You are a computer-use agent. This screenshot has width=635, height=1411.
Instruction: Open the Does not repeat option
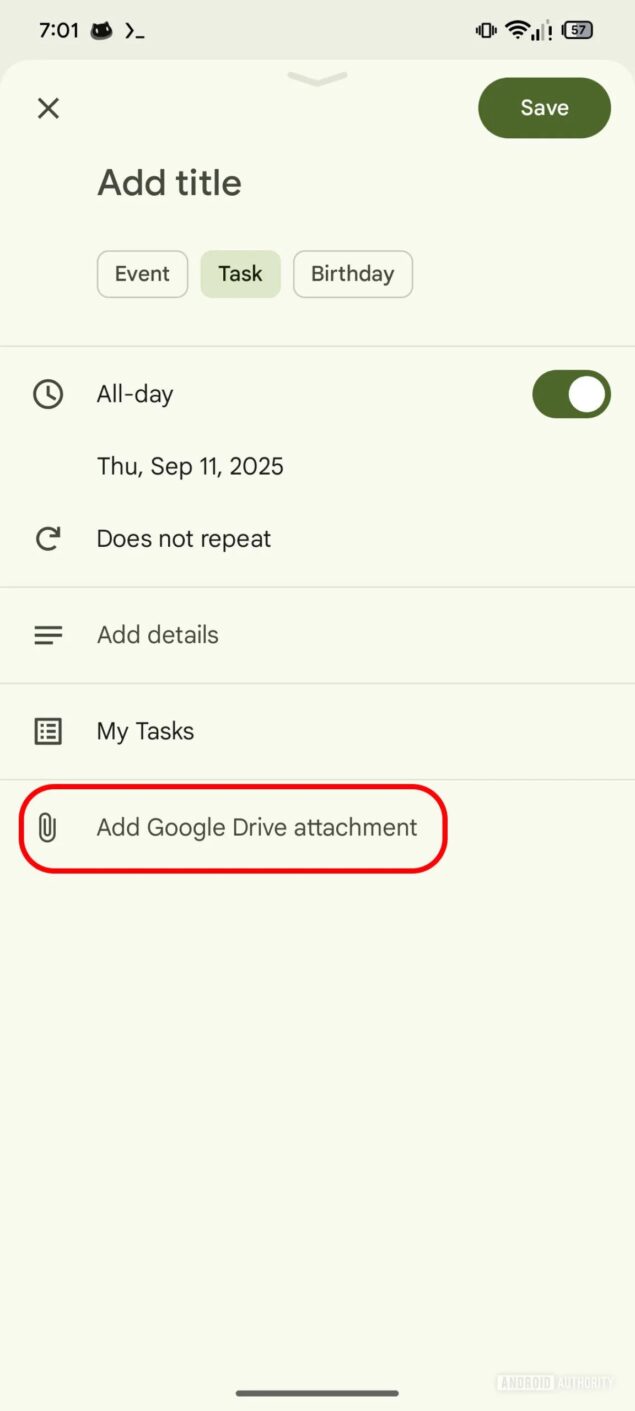point(317,539)
